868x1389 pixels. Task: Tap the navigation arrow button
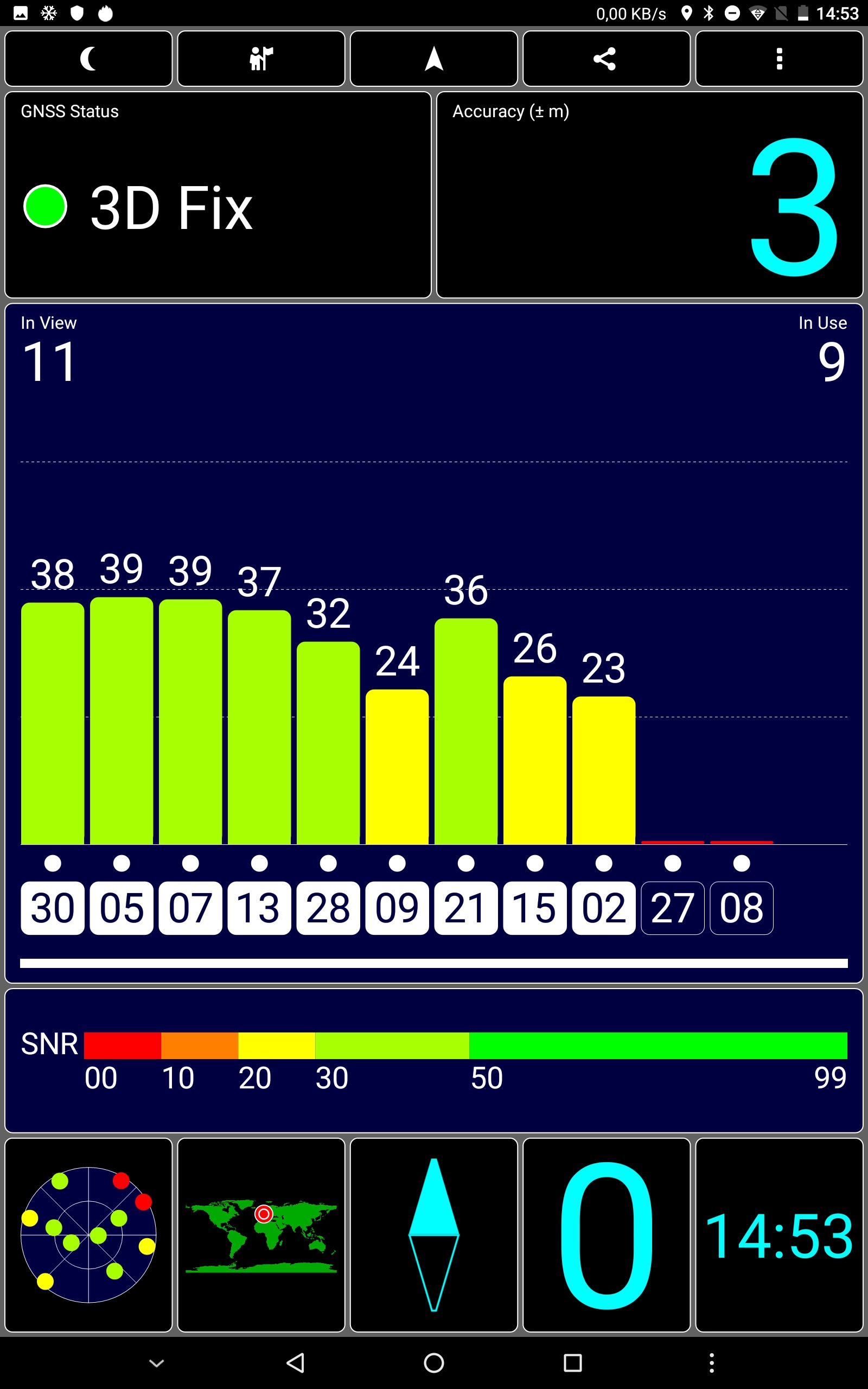[x=434, y=59]
